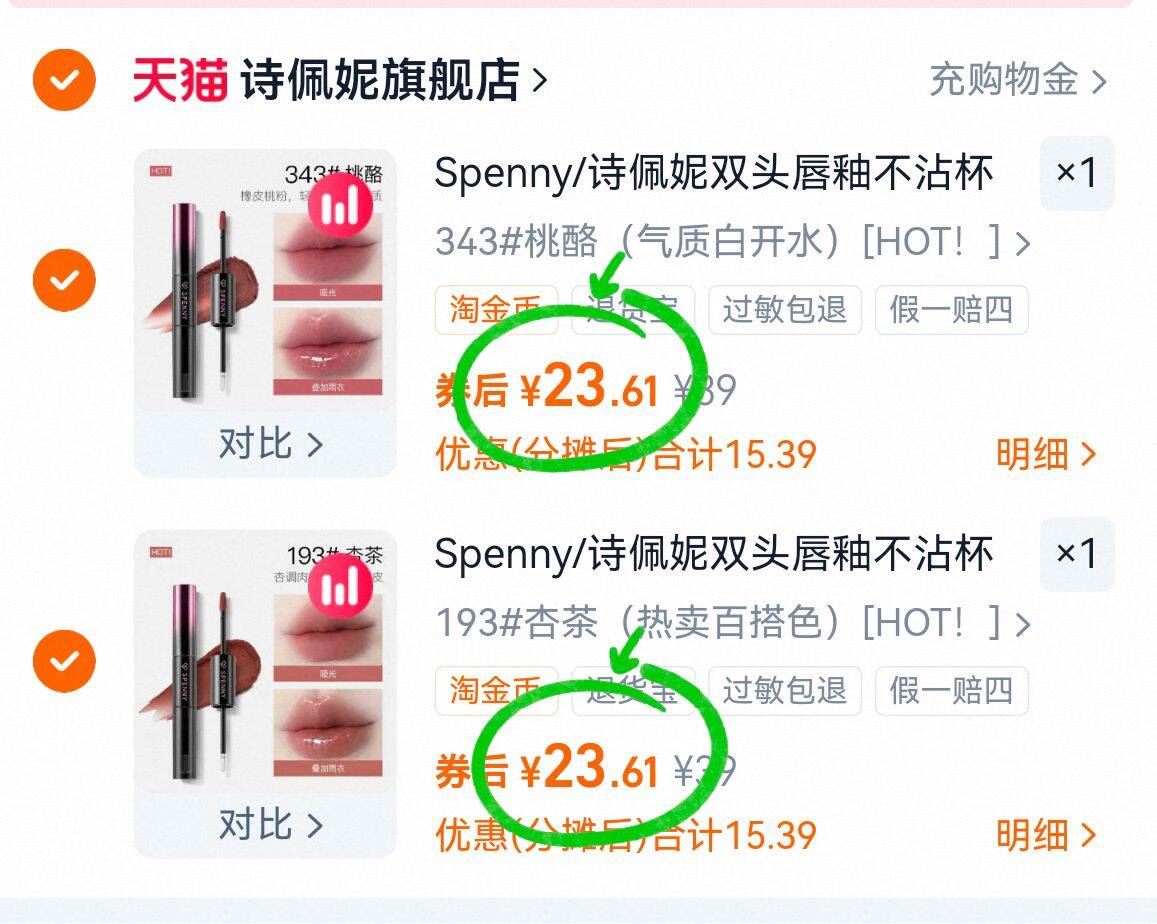Change the 193#杏茶 shade option
The image size is (1157, 924).
[x=731, y=623]
